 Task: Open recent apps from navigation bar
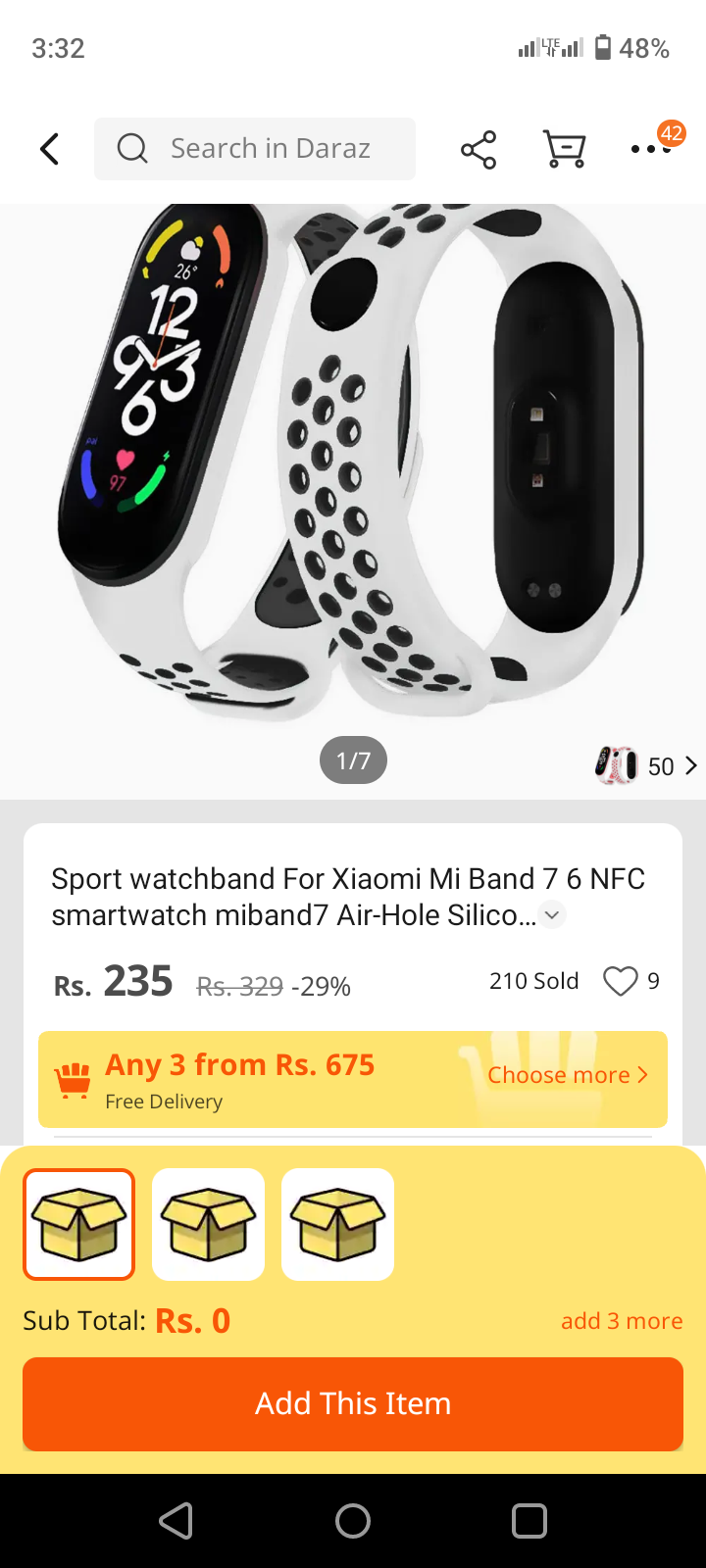pos(529,1521)
